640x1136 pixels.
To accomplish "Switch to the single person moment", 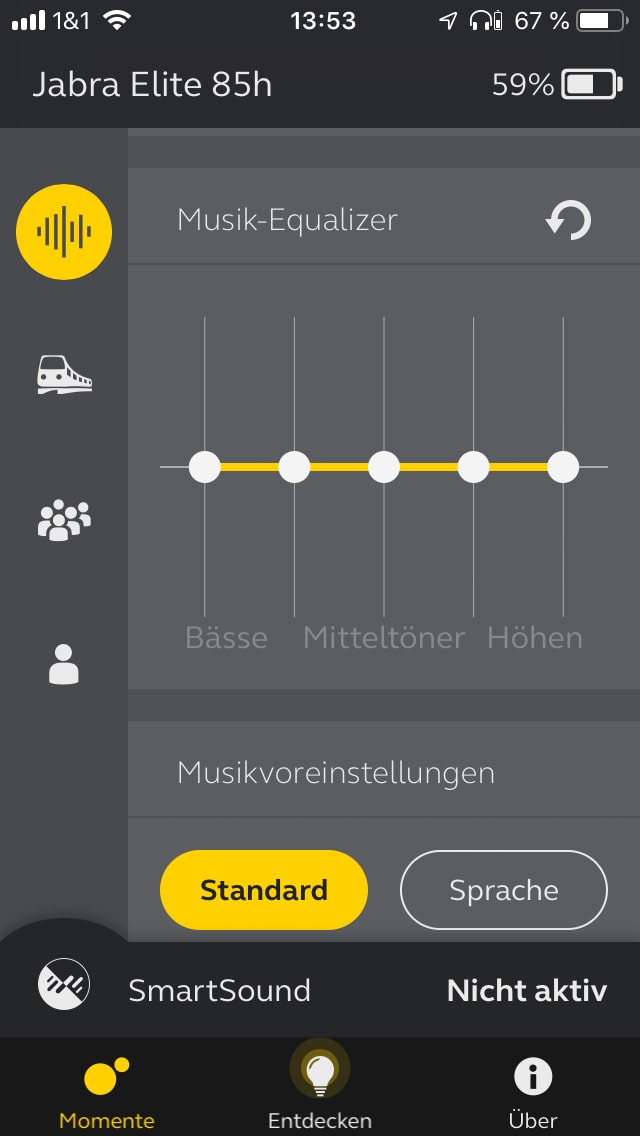I will 64,664.
